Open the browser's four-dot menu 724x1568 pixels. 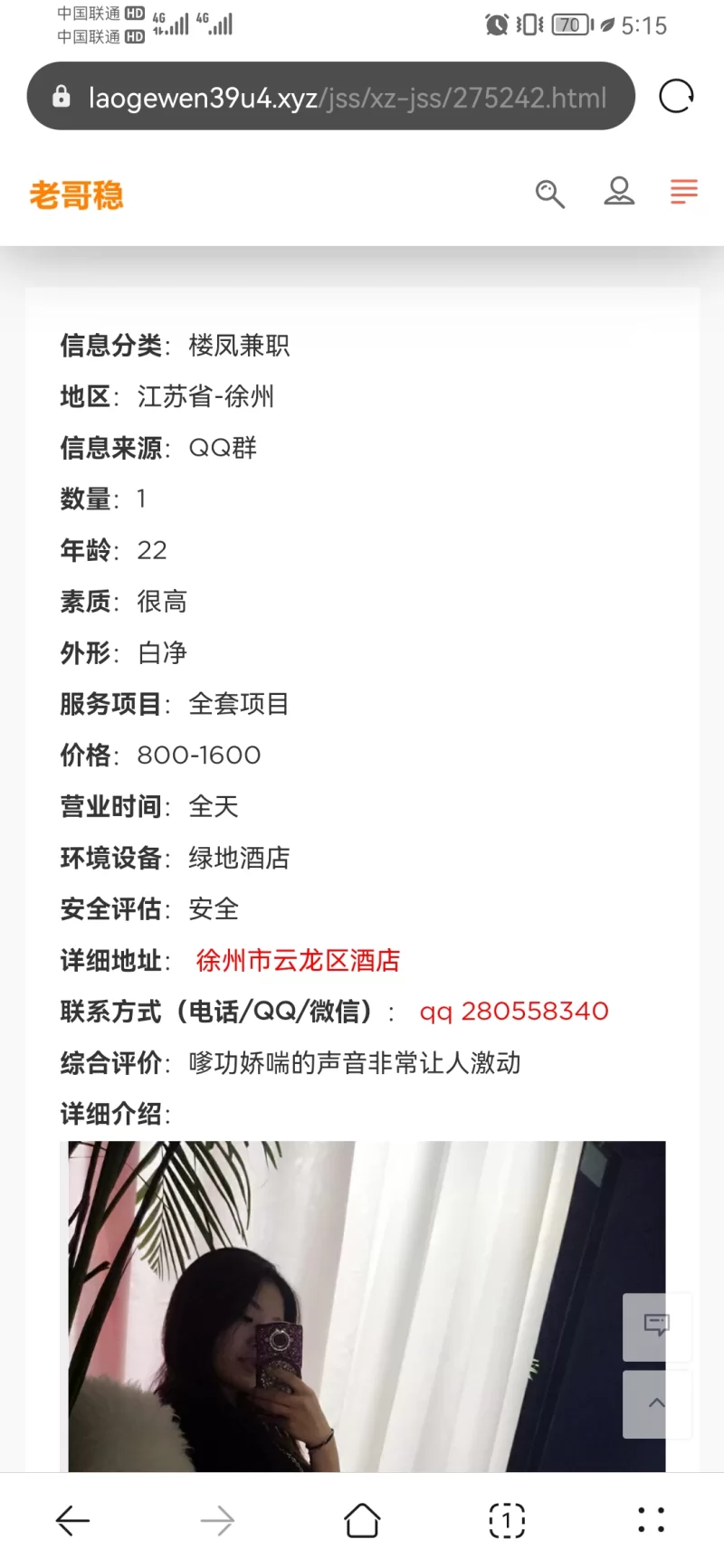point(651,1521)
